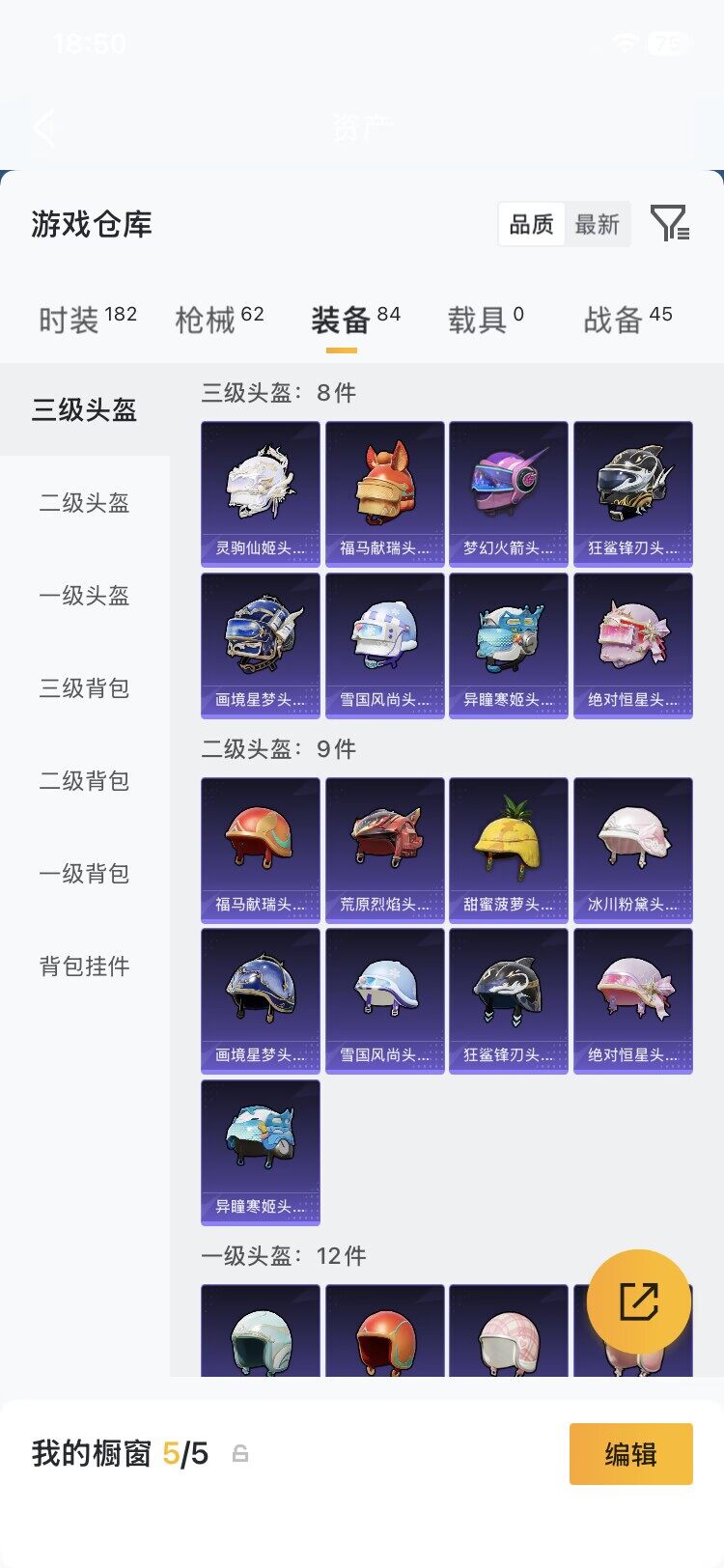Switch to the 战备 tab

tap(615, 319)
